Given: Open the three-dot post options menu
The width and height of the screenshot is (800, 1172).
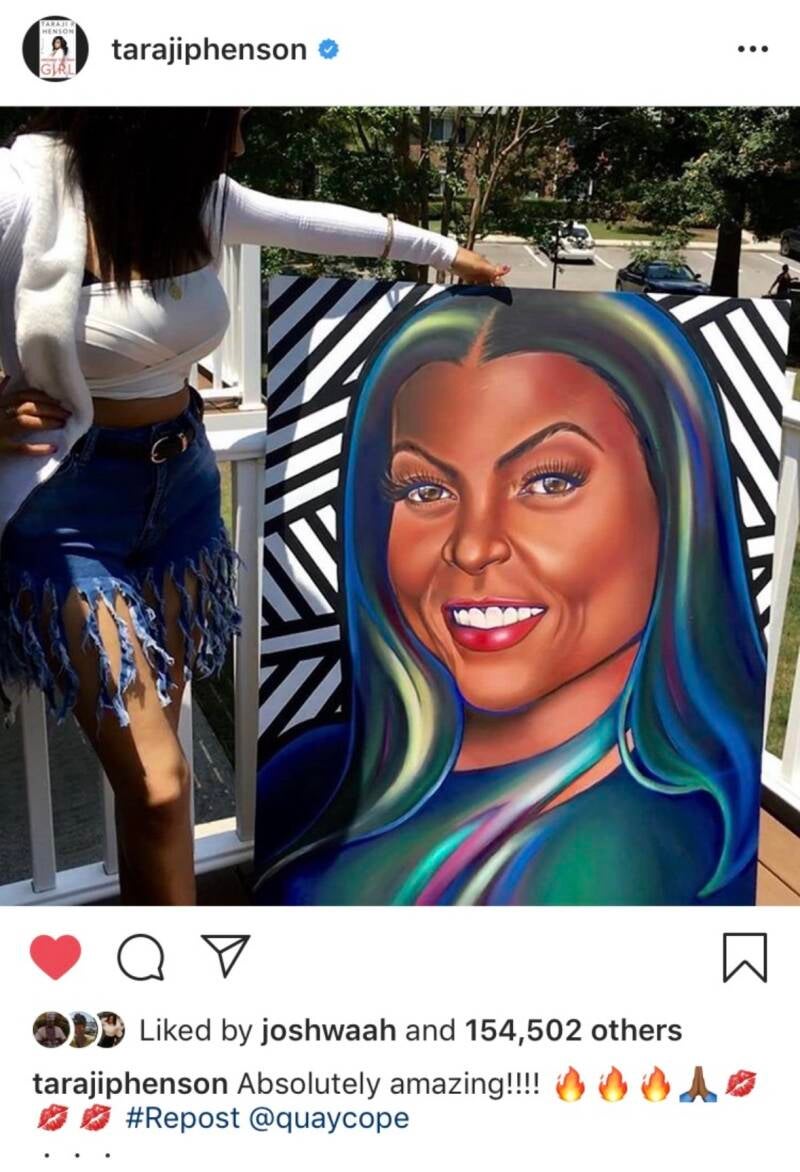Looking at the screenshot, I should [x=751, y=49].
